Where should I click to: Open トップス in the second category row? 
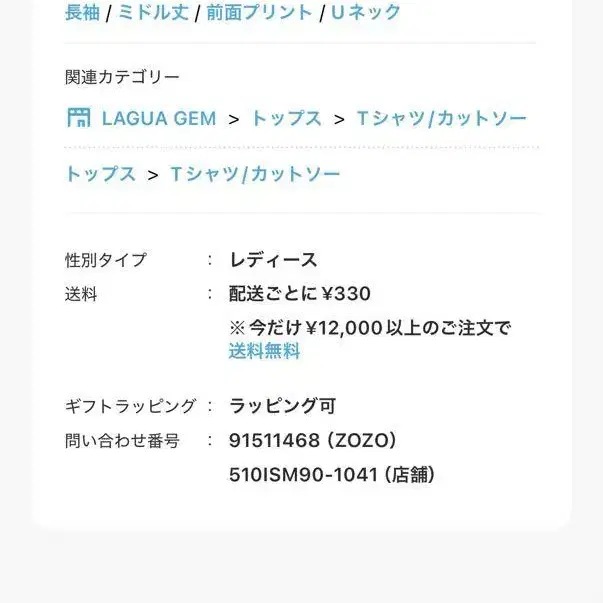(101, 174)
